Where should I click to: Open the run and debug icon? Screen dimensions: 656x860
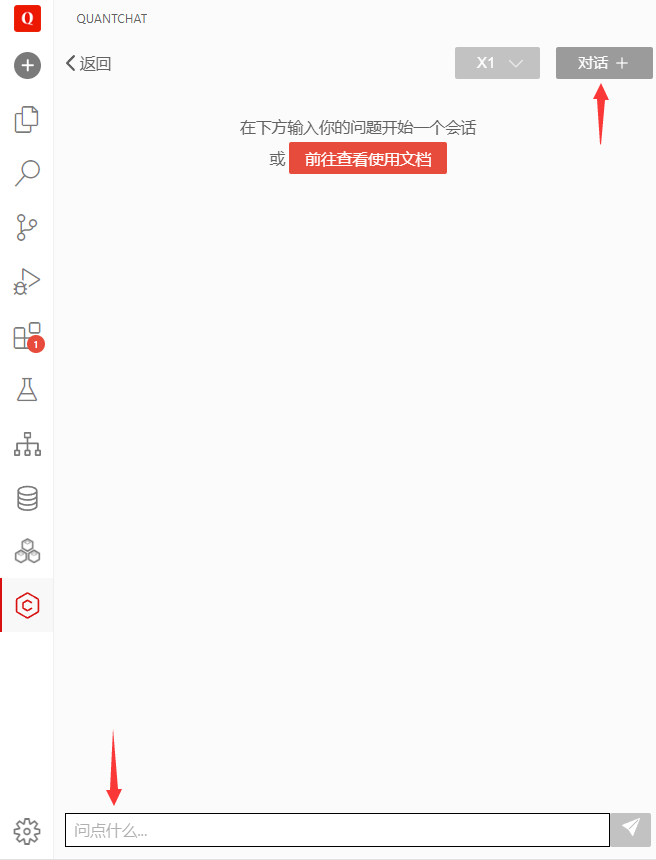click(27, 282)
